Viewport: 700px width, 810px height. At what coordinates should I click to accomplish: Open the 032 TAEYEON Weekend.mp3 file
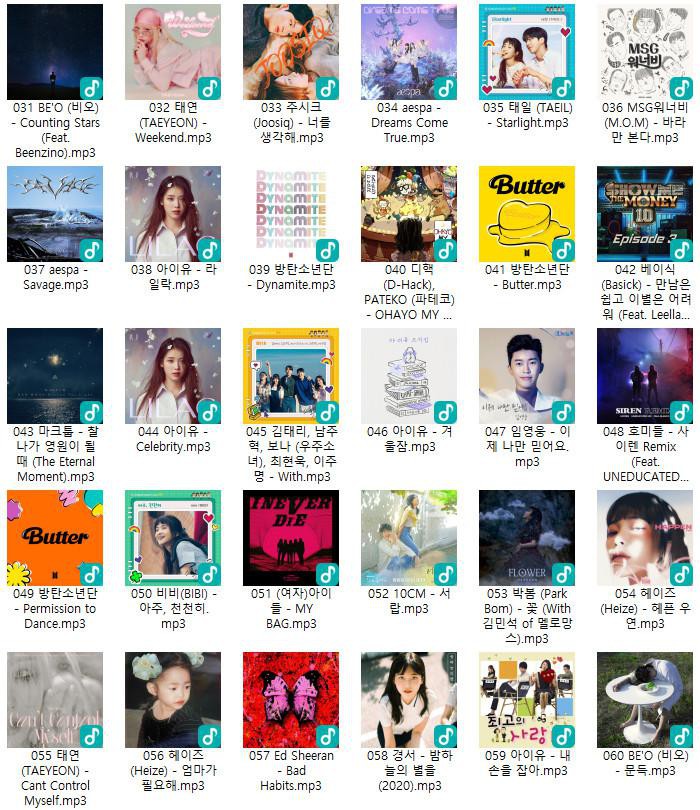(x=173, y=52)
